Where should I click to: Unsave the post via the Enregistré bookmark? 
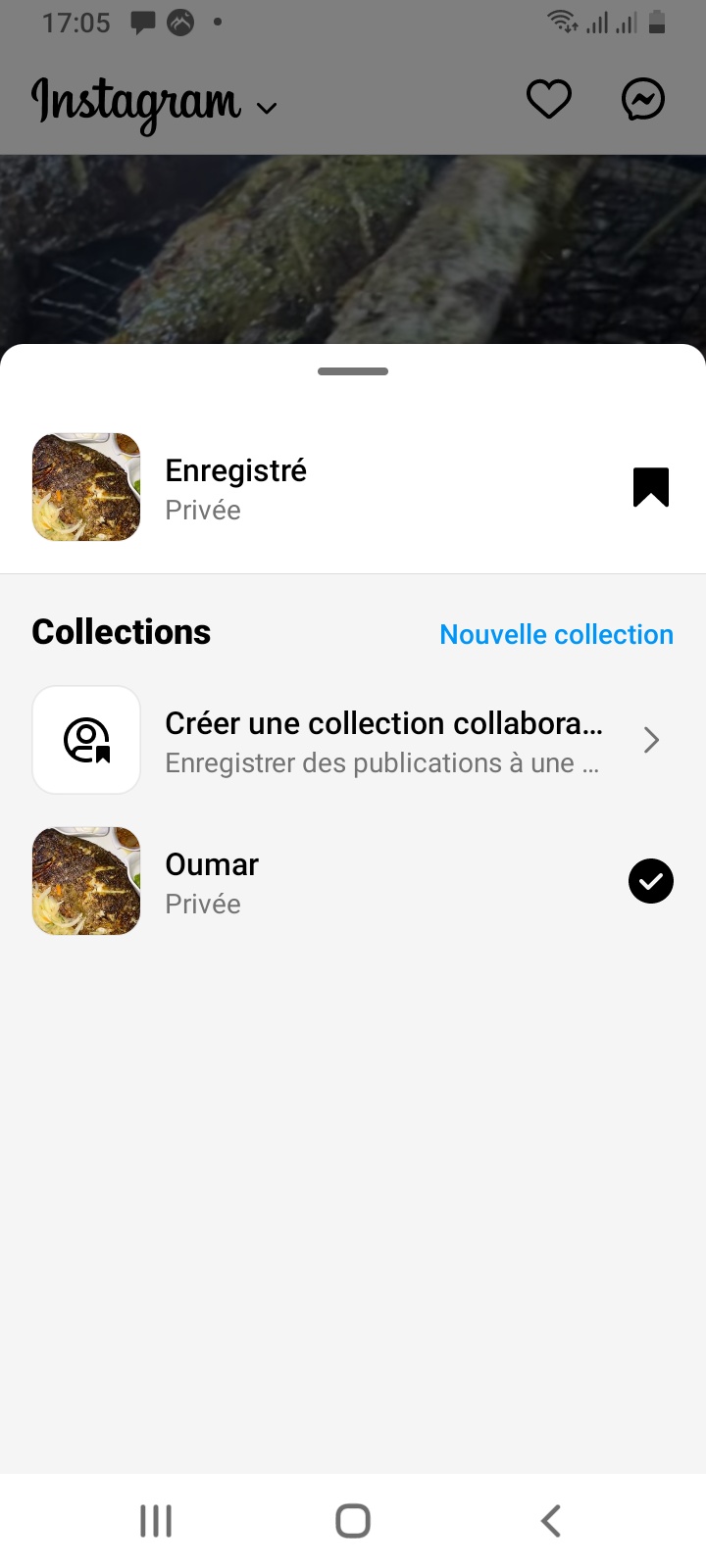[650, 487]
